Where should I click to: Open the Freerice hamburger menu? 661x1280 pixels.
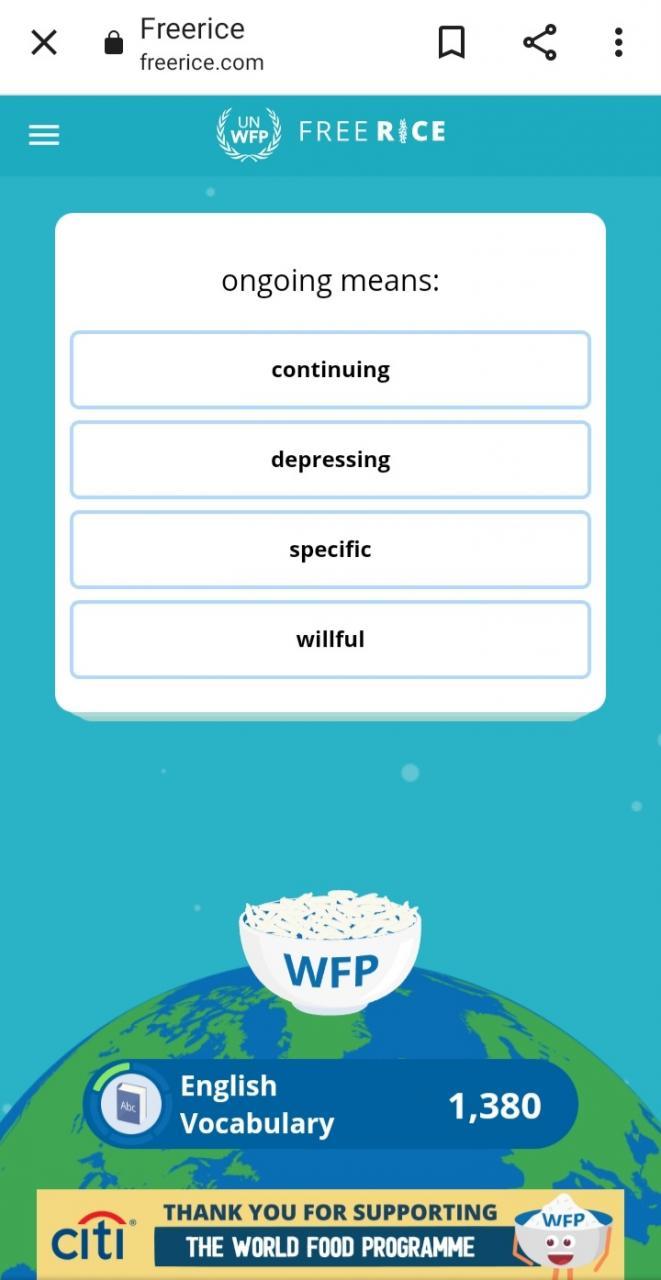tap(44, 135)
